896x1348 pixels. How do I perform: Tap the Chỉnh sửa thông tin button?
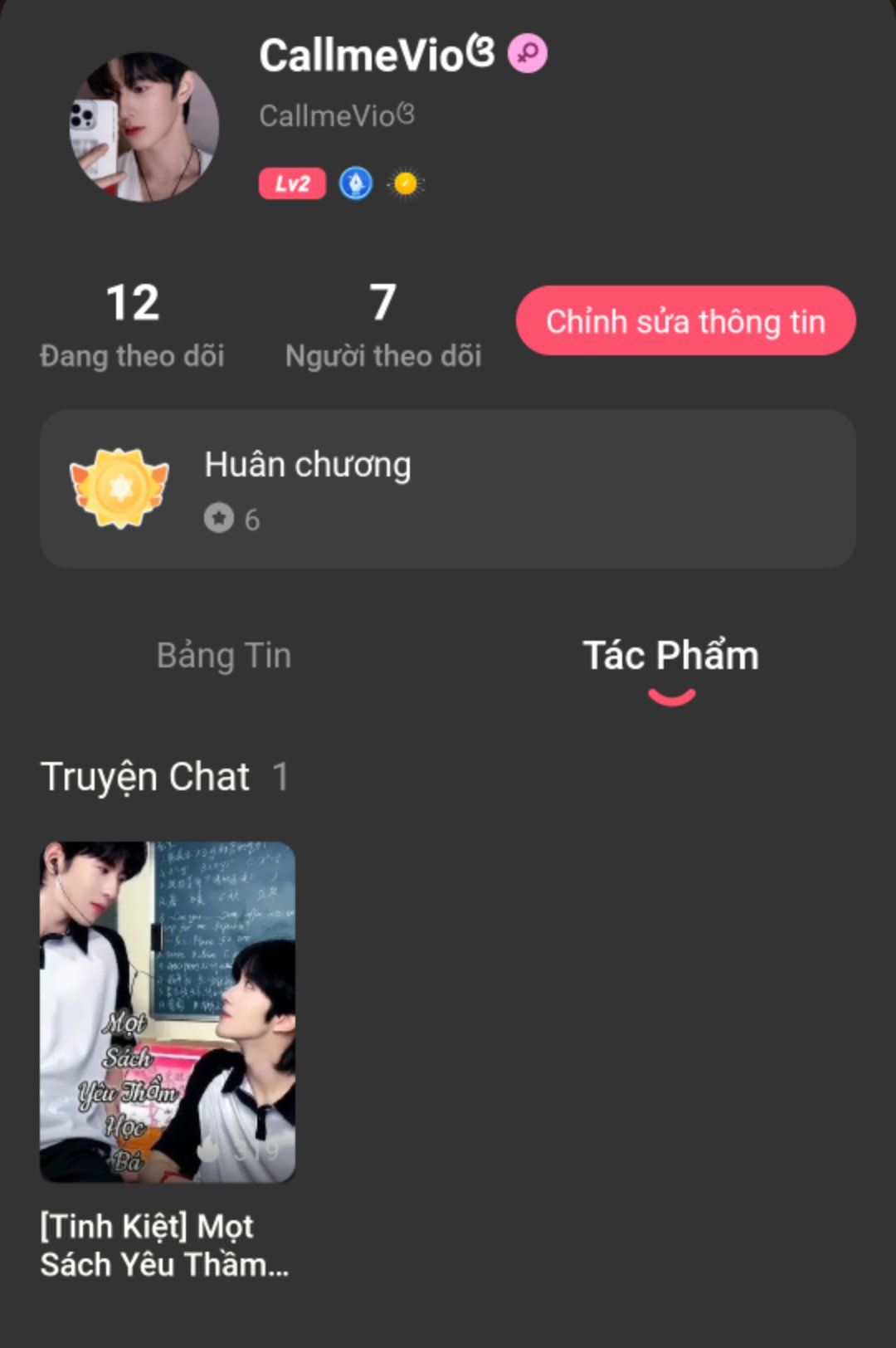pyautogui.click(x=685, y=321)
